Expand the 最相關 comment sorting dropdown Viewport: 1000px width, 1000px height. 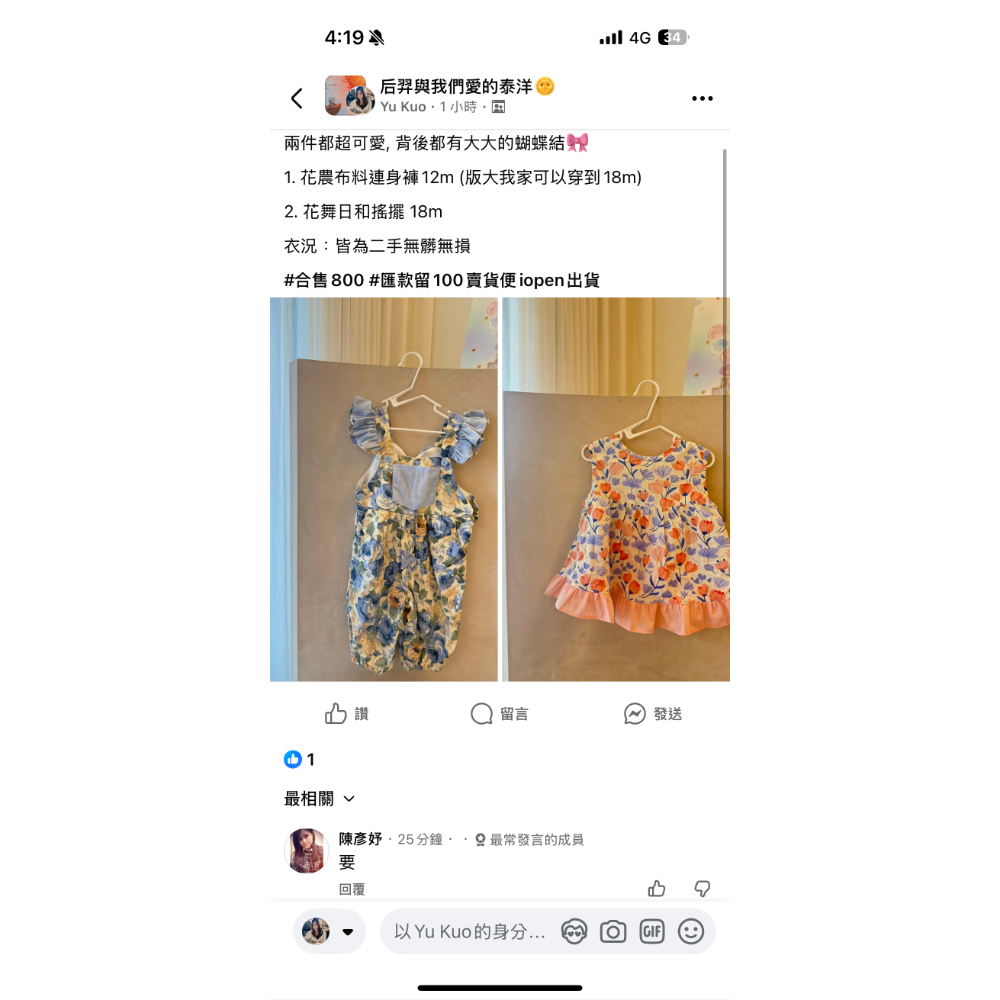(319, 798)
